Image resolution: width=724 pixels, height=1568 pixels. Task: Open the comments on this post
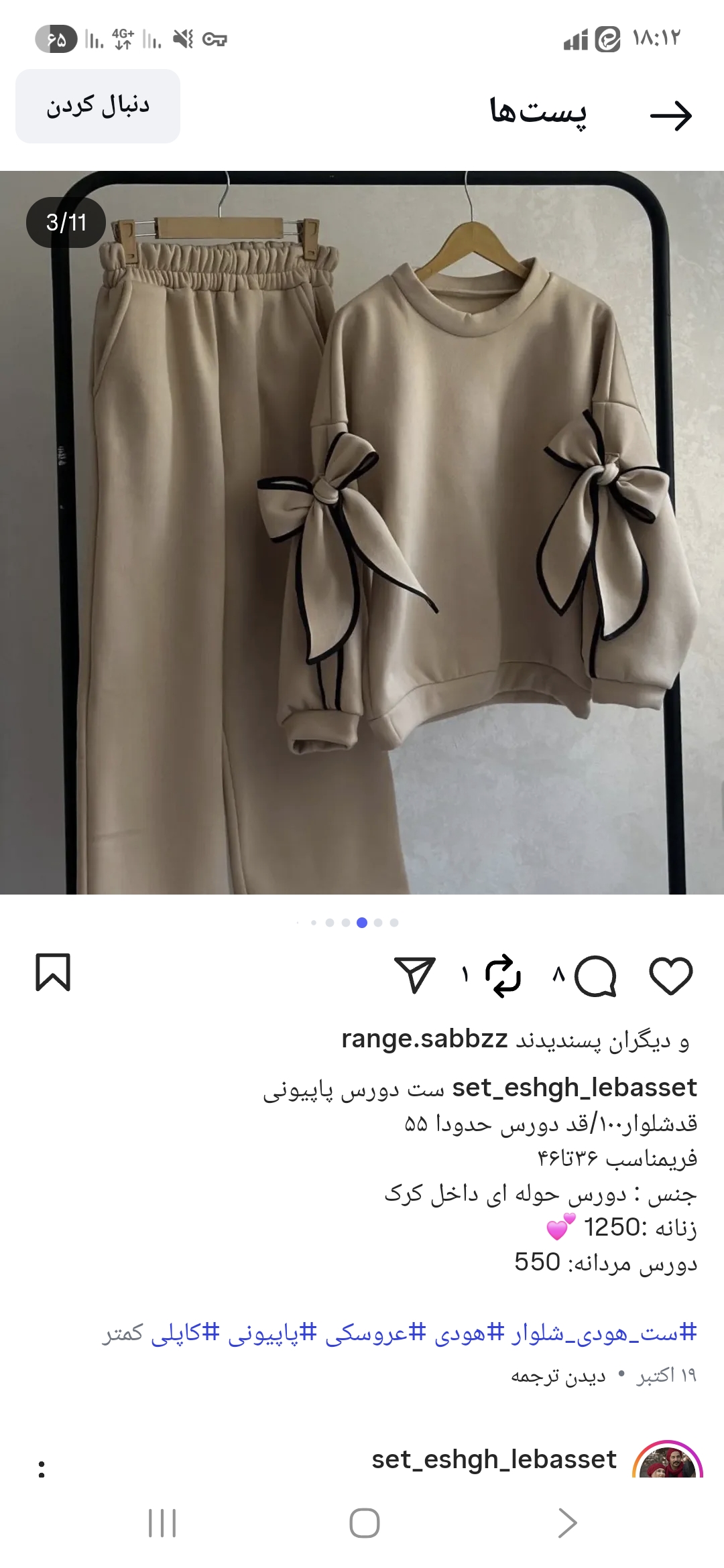click(595, 976)
